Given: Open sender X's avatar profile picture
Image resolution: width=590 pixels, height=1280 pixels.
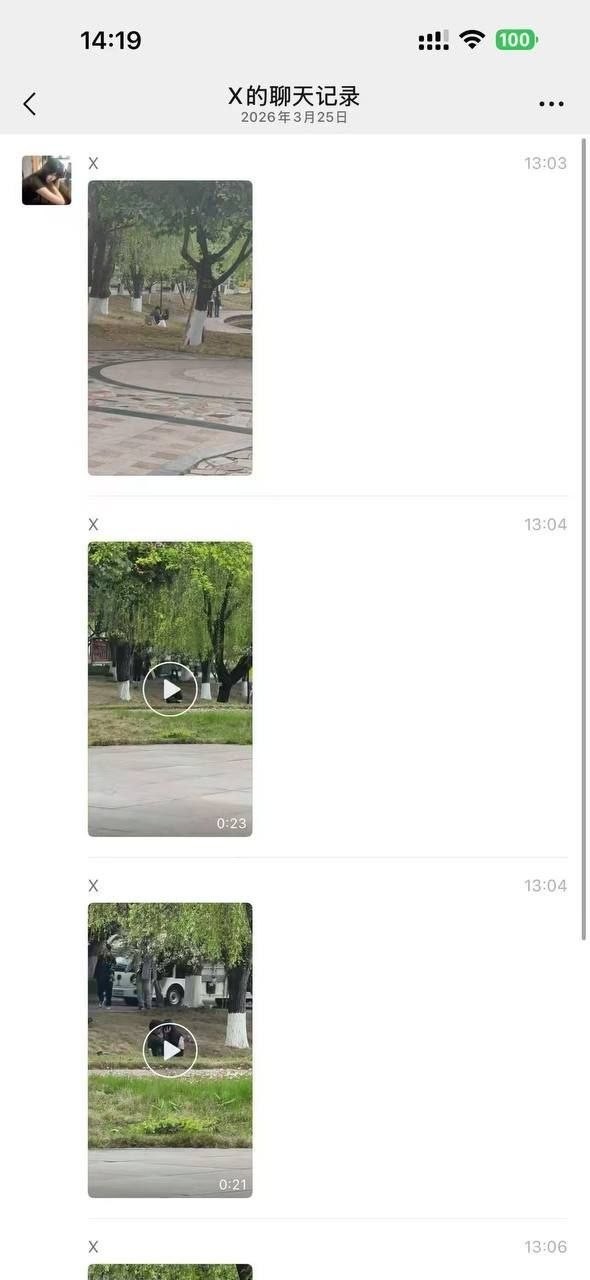Looking at the screenshot, I should coord(47,180).
